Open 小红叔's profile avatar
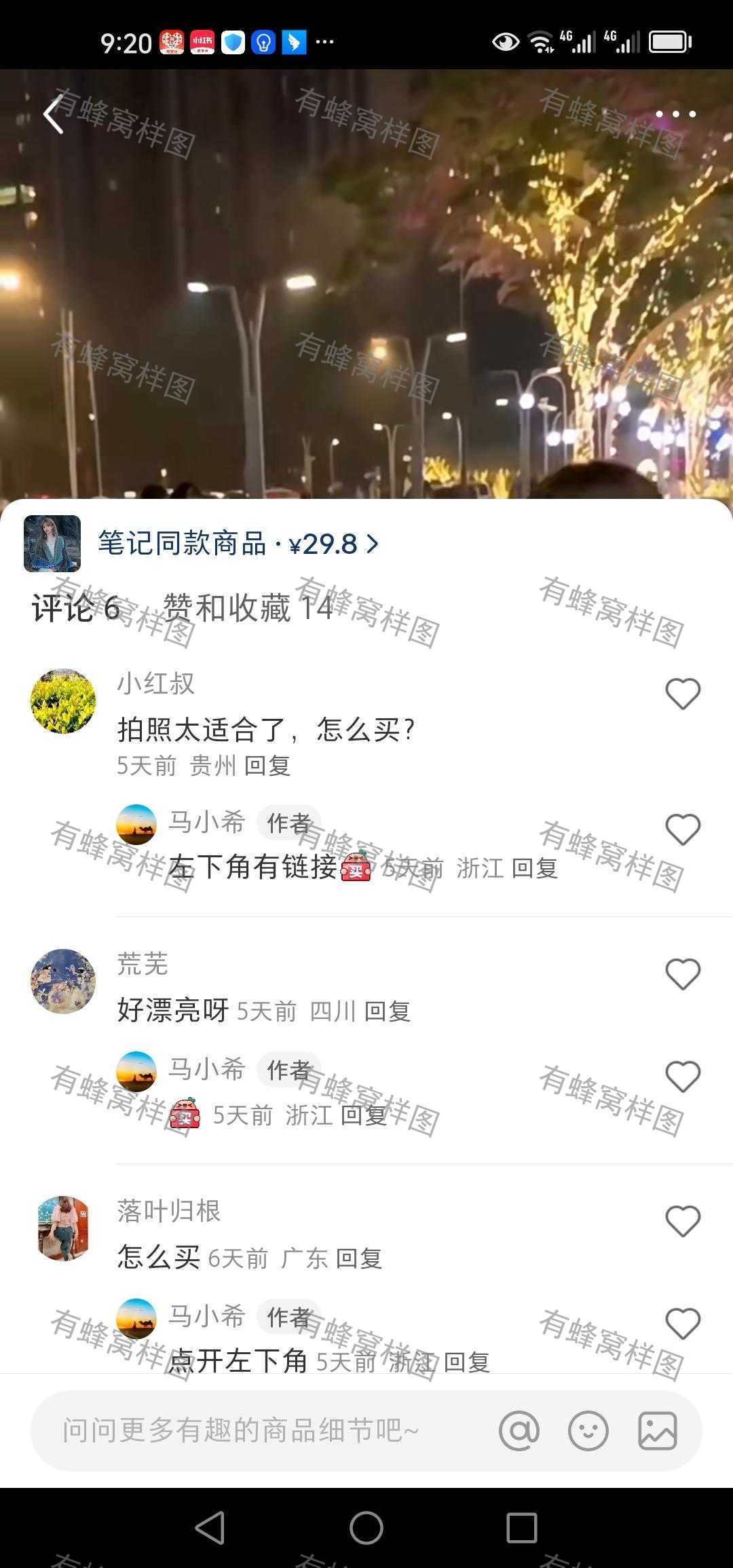Image resolution: width=733 pixels, height=1568 pixels. click(63, 701)
